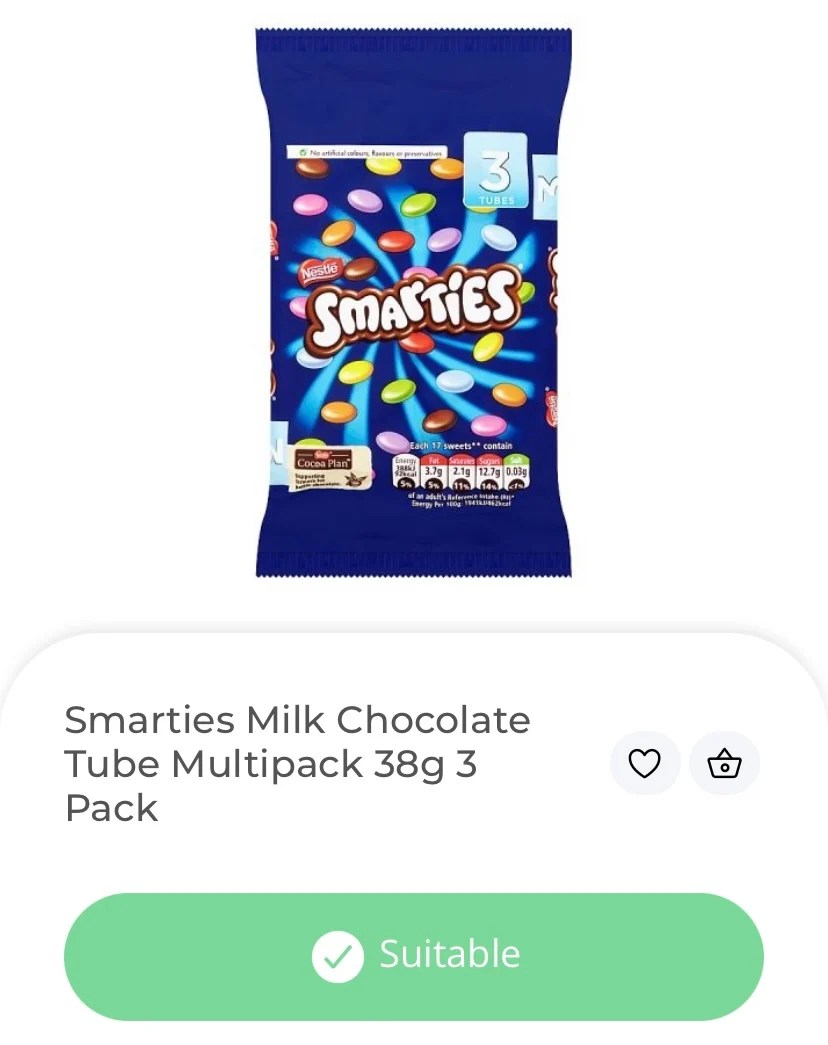Open the Smarties Milk Chocolate product title
828x1045 pixels.
297,763
